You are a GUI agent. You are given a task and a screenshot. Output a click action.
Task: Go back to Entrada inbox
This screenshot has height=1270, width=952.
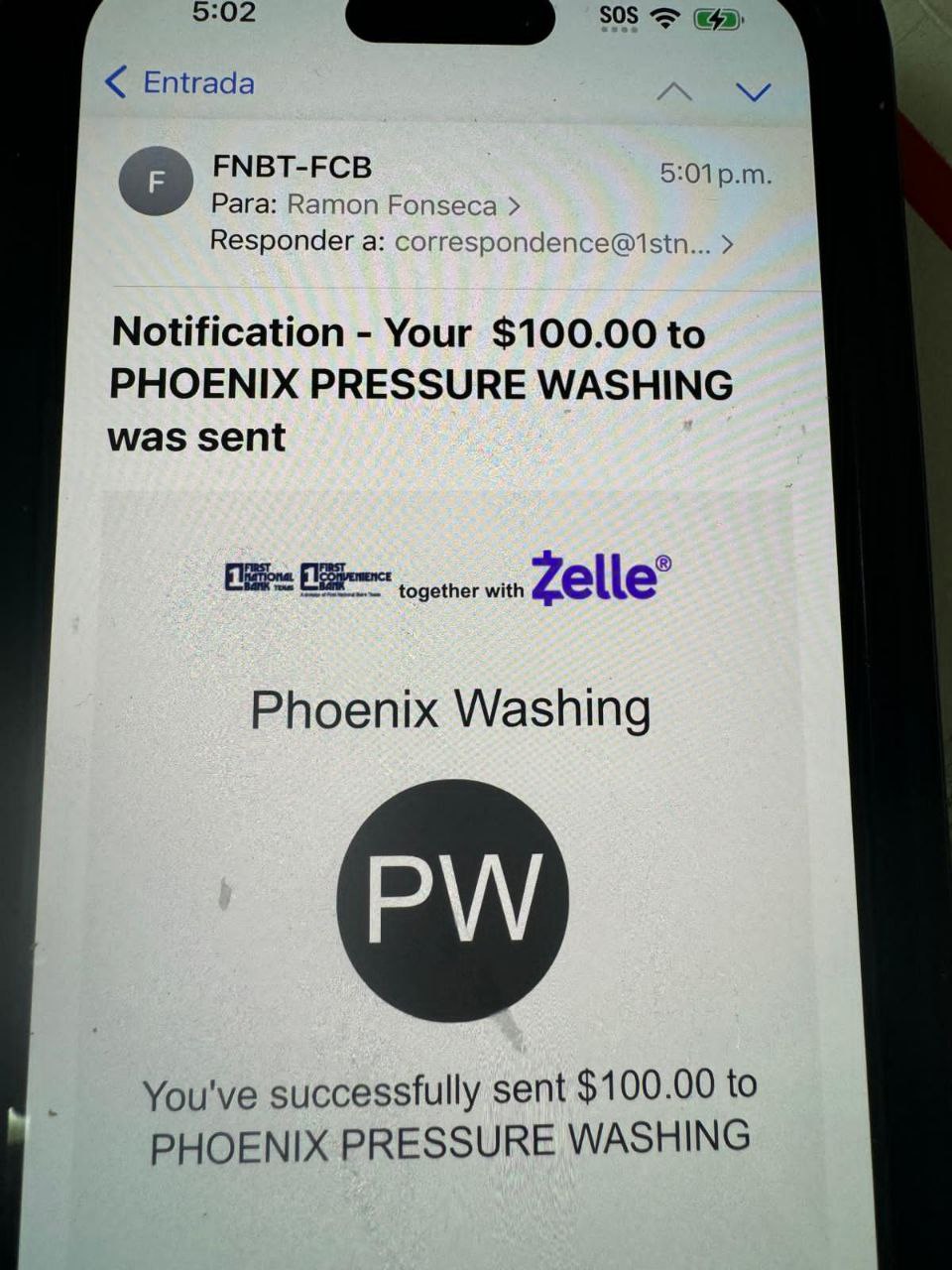click(180, 82)
